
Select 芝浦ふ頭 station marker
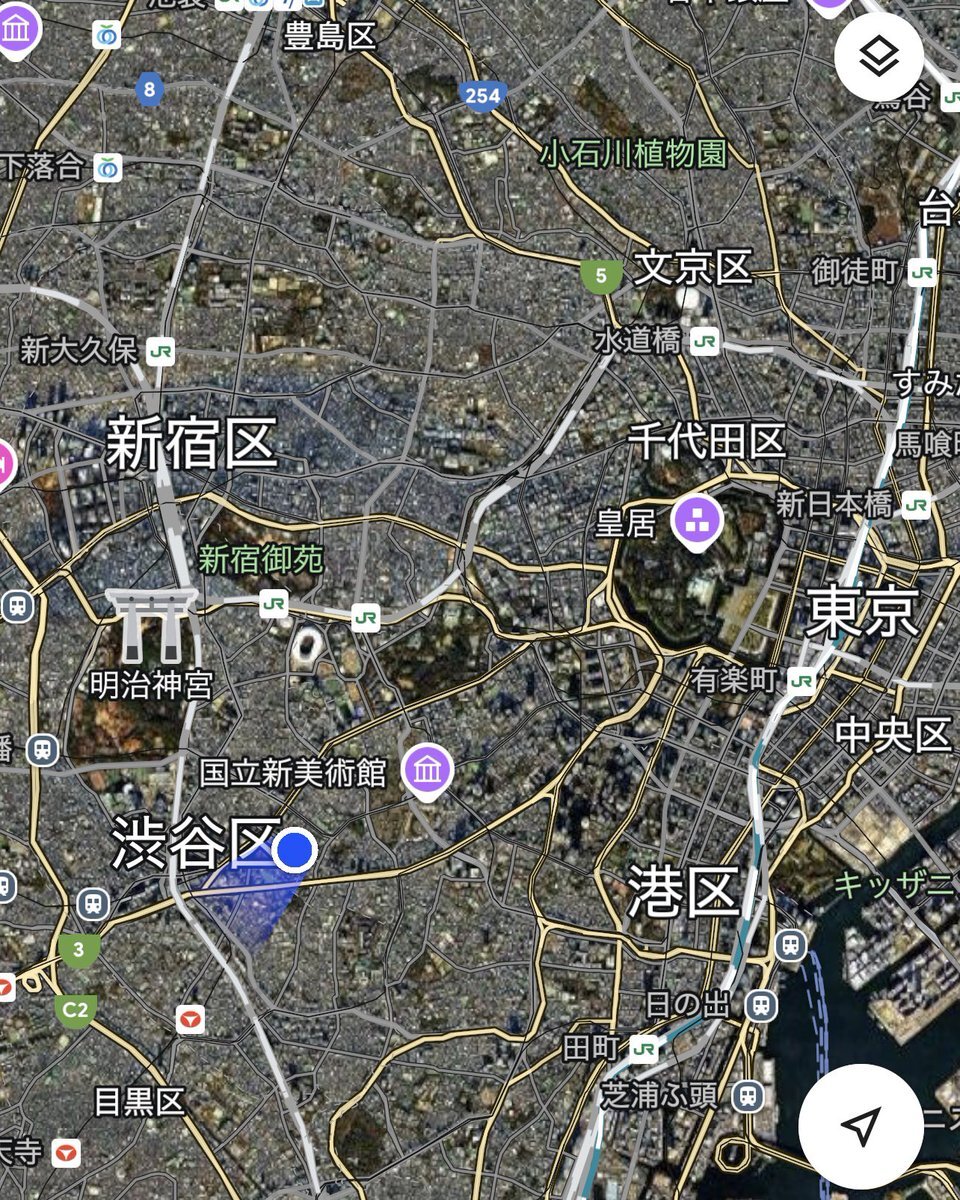pos(747,1096)
